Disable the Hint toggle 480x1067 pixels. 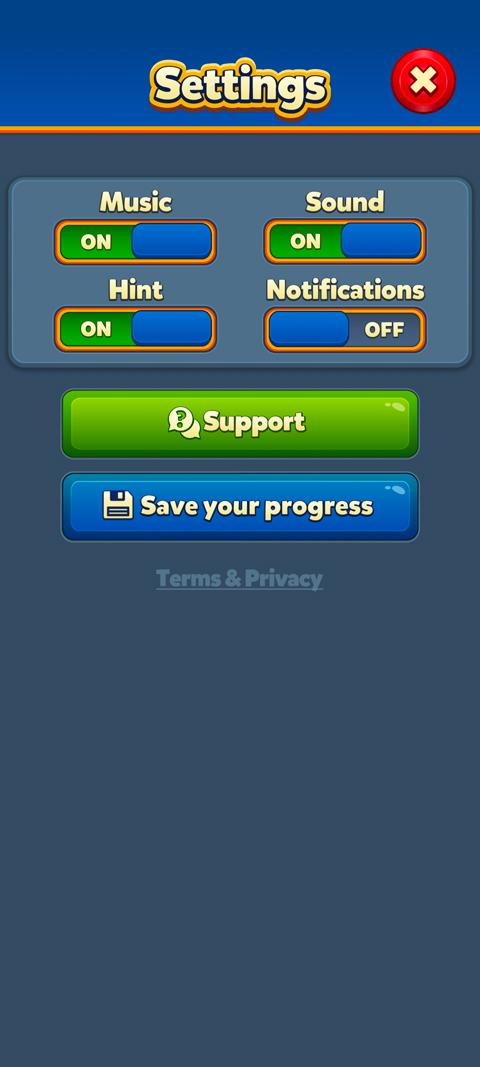tap(135, 329)
